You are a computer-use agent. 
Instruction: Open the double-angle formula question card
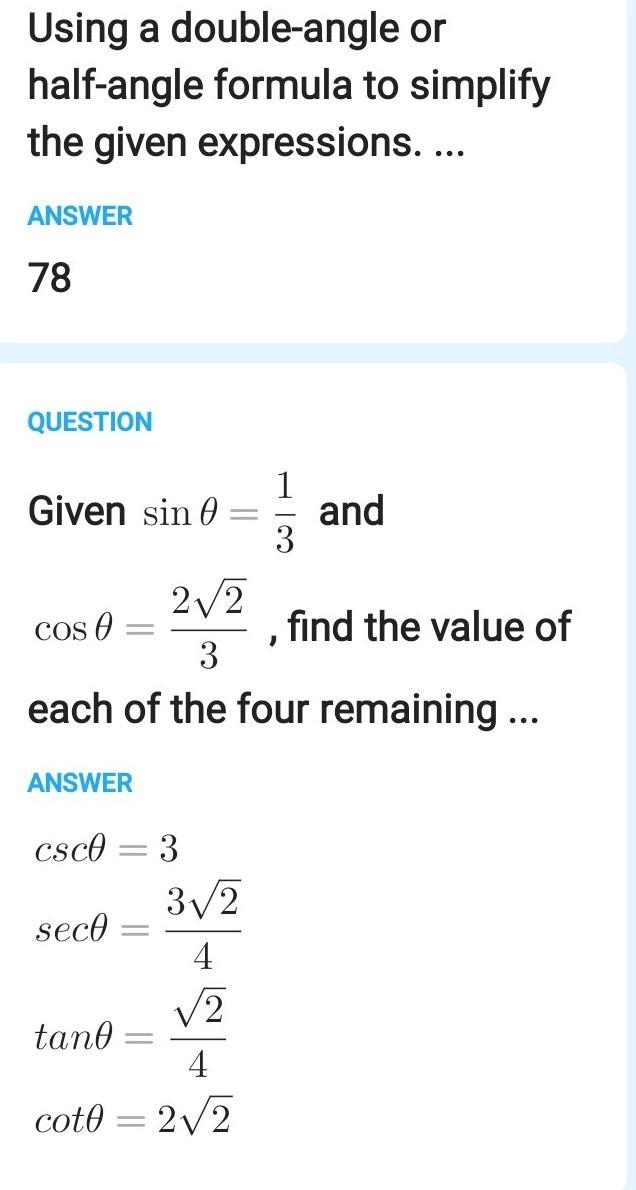coord(288,87)
